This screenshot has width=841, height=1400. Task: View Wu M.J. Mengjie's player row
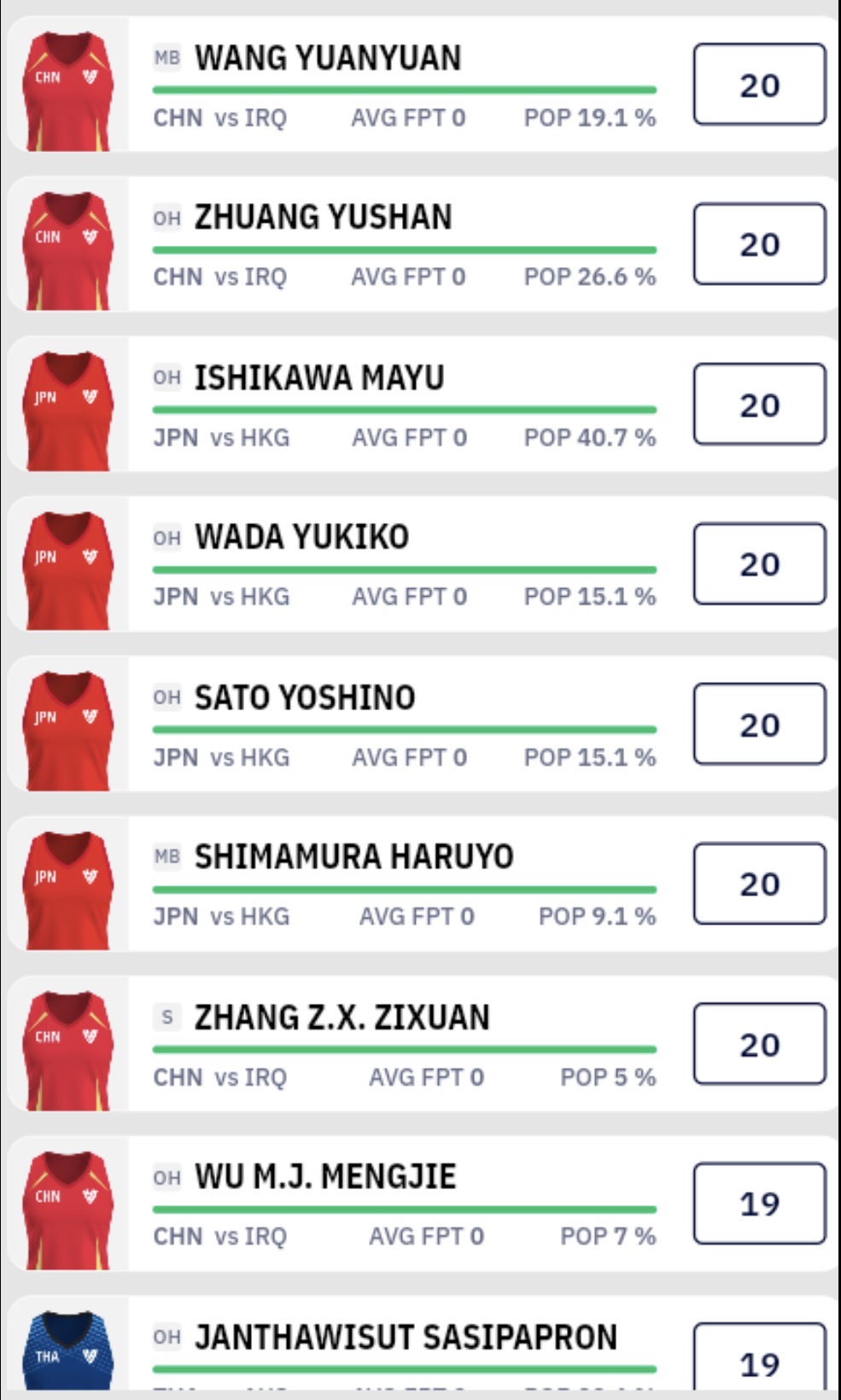pos(423,1204)
